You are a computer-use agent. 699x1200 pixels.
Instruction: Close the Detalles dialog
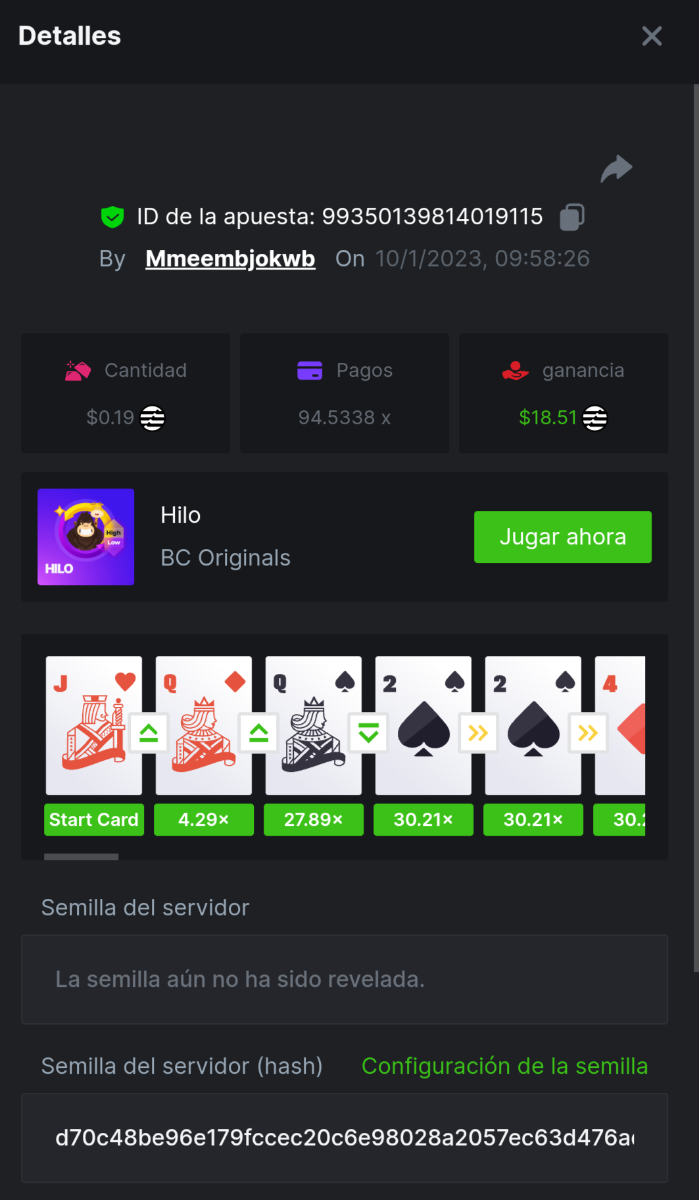pos(652,37)
